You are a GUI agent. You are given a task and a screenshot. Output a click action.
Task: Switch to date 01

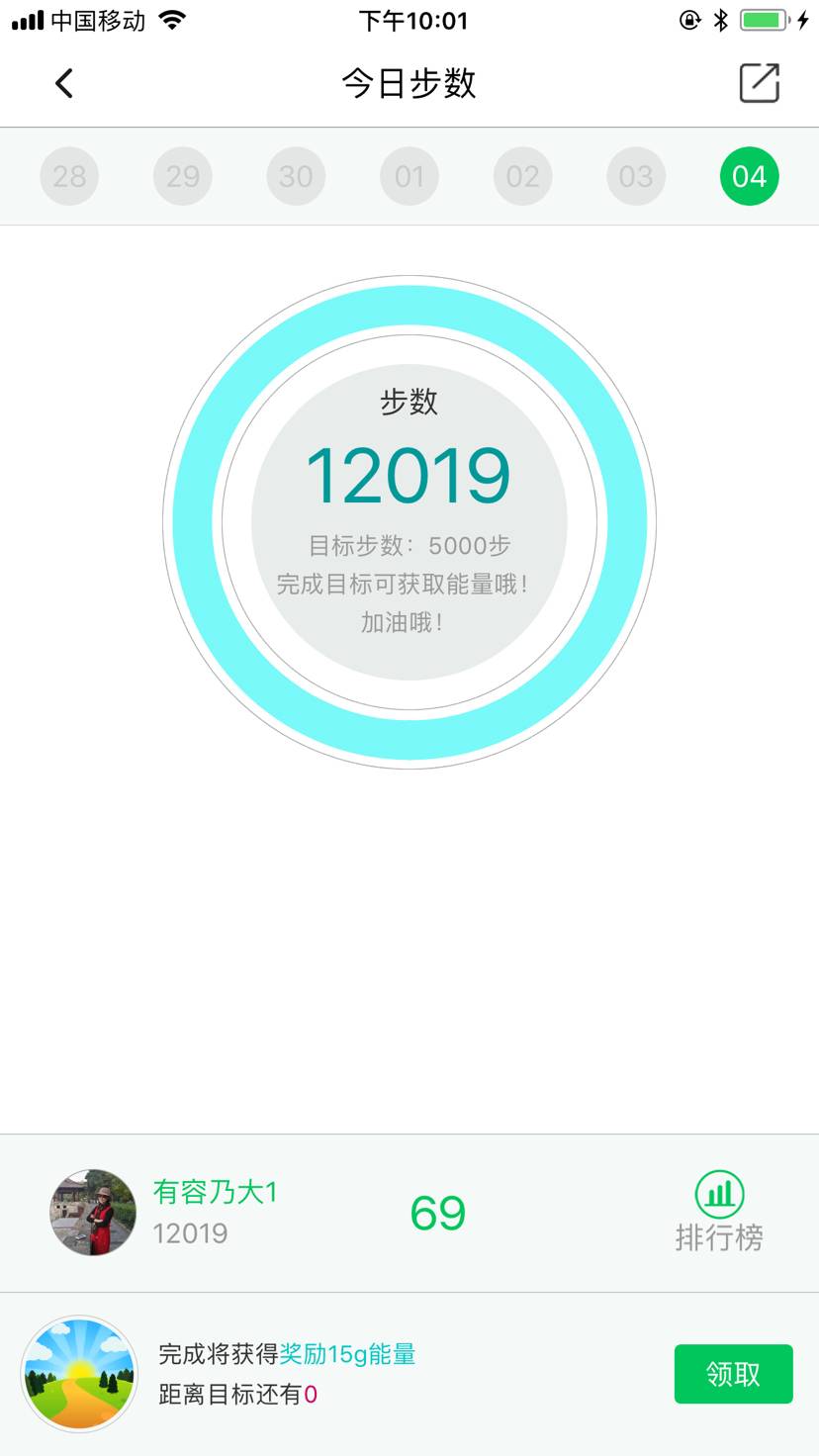(x=409, y=176)
